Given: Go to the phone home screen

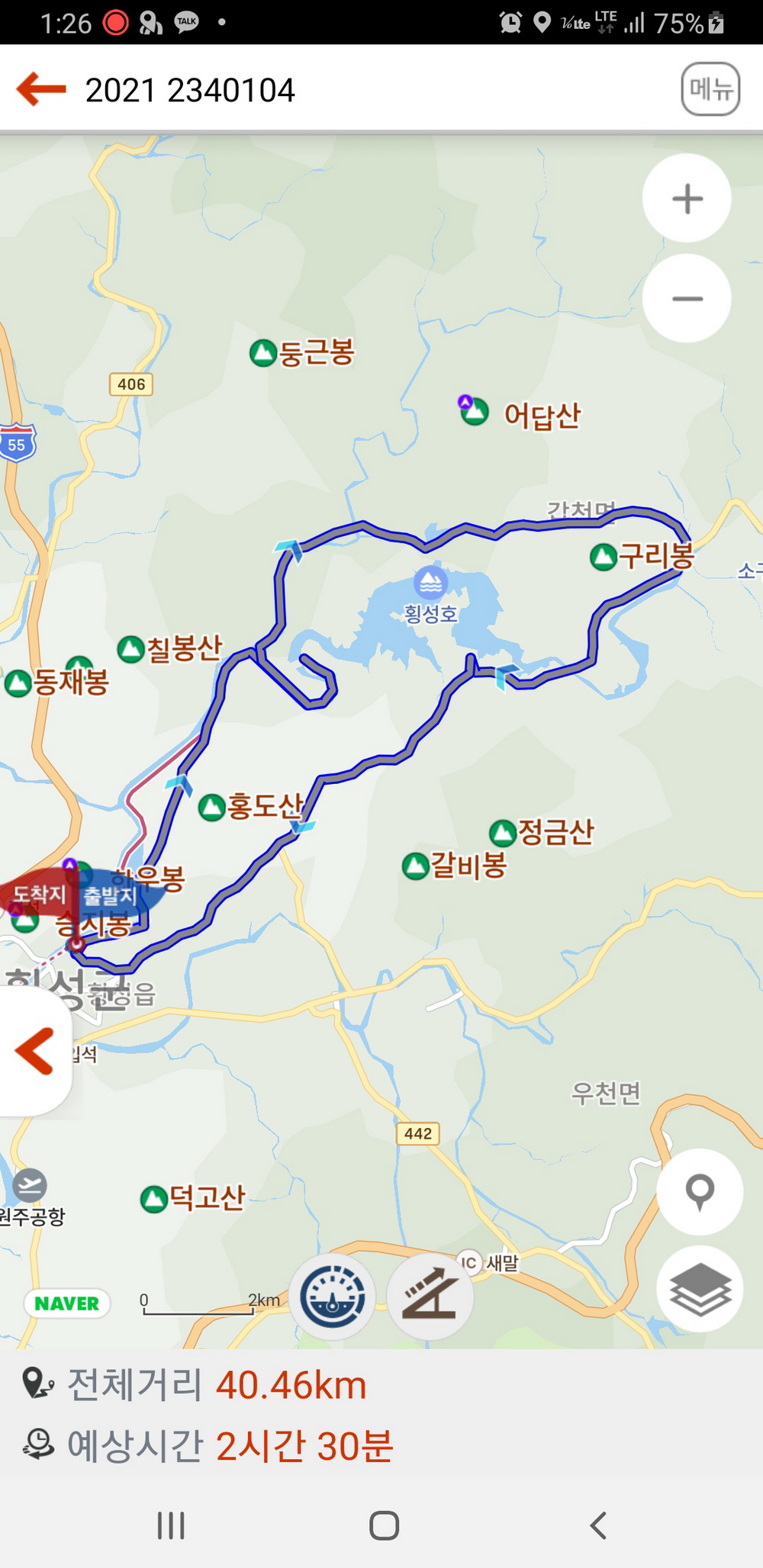Looking at the screenshot, I should pos(384,1526).
